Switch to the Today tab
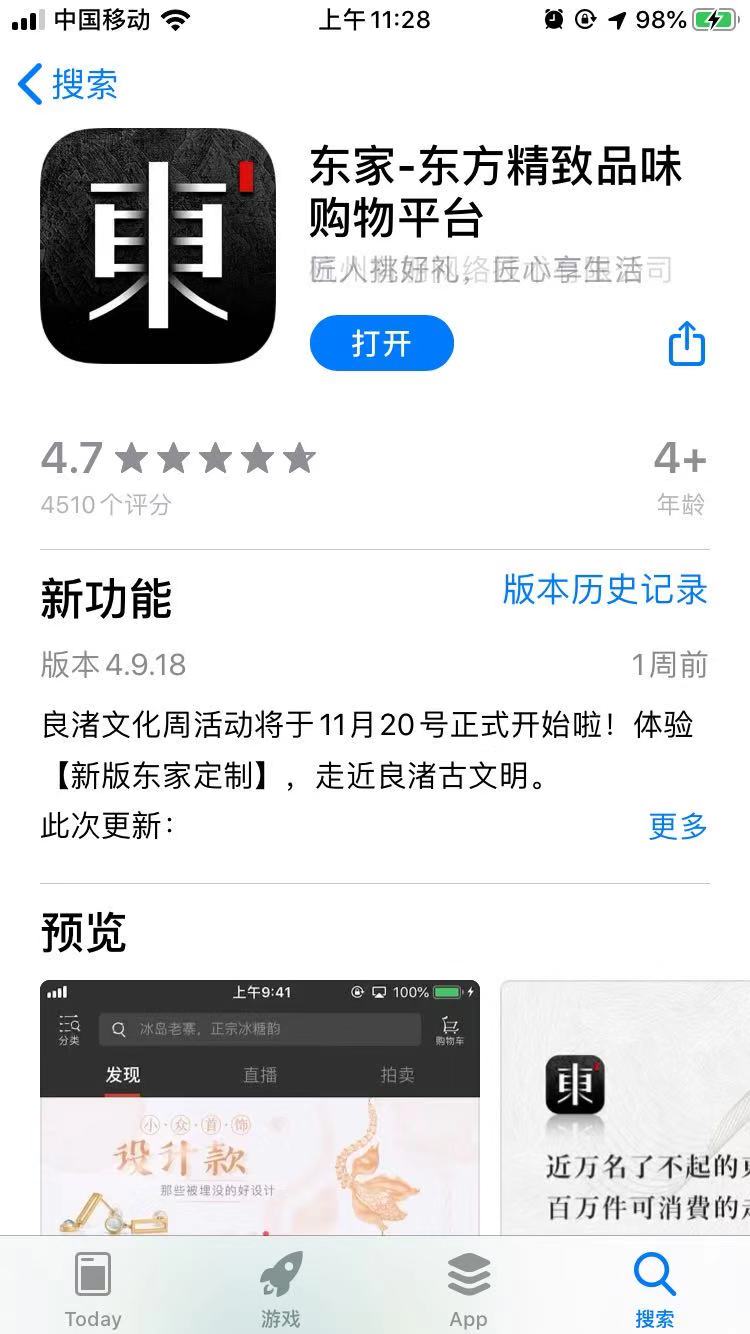This screenshot has width=750, height=1334. click(x=93, y=1289)
